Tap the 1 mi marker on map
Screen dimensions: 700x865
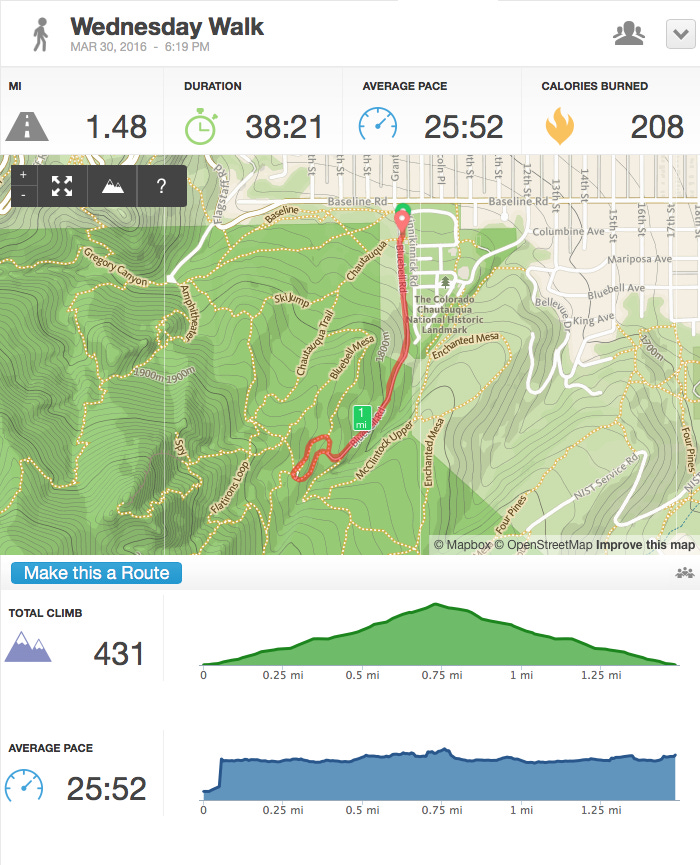coord(361,418)
